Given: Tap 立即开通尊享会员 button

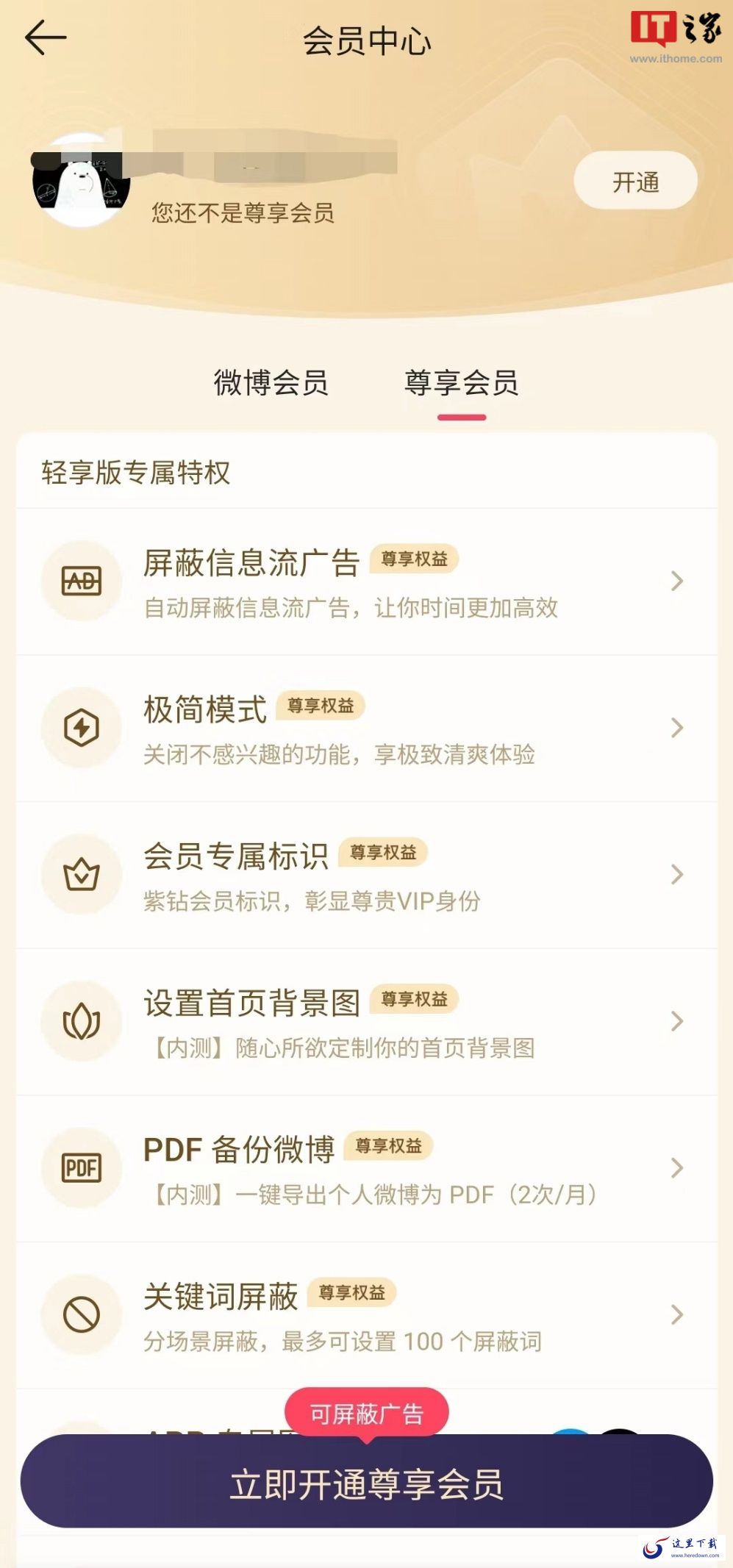Looking at the screenshot, I should pos(366,1483).
